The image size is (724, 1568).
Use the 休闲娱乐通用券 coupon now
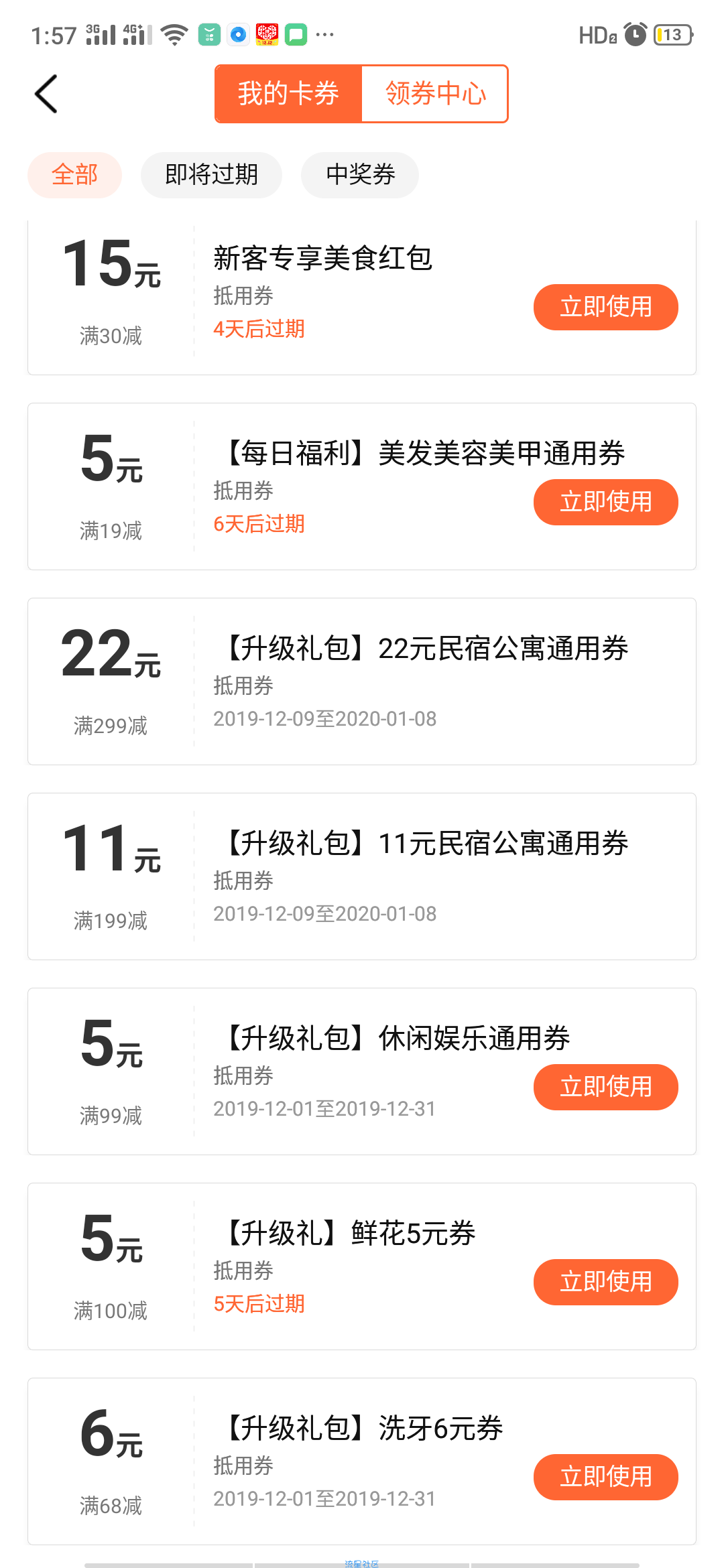click(605, 1087)
